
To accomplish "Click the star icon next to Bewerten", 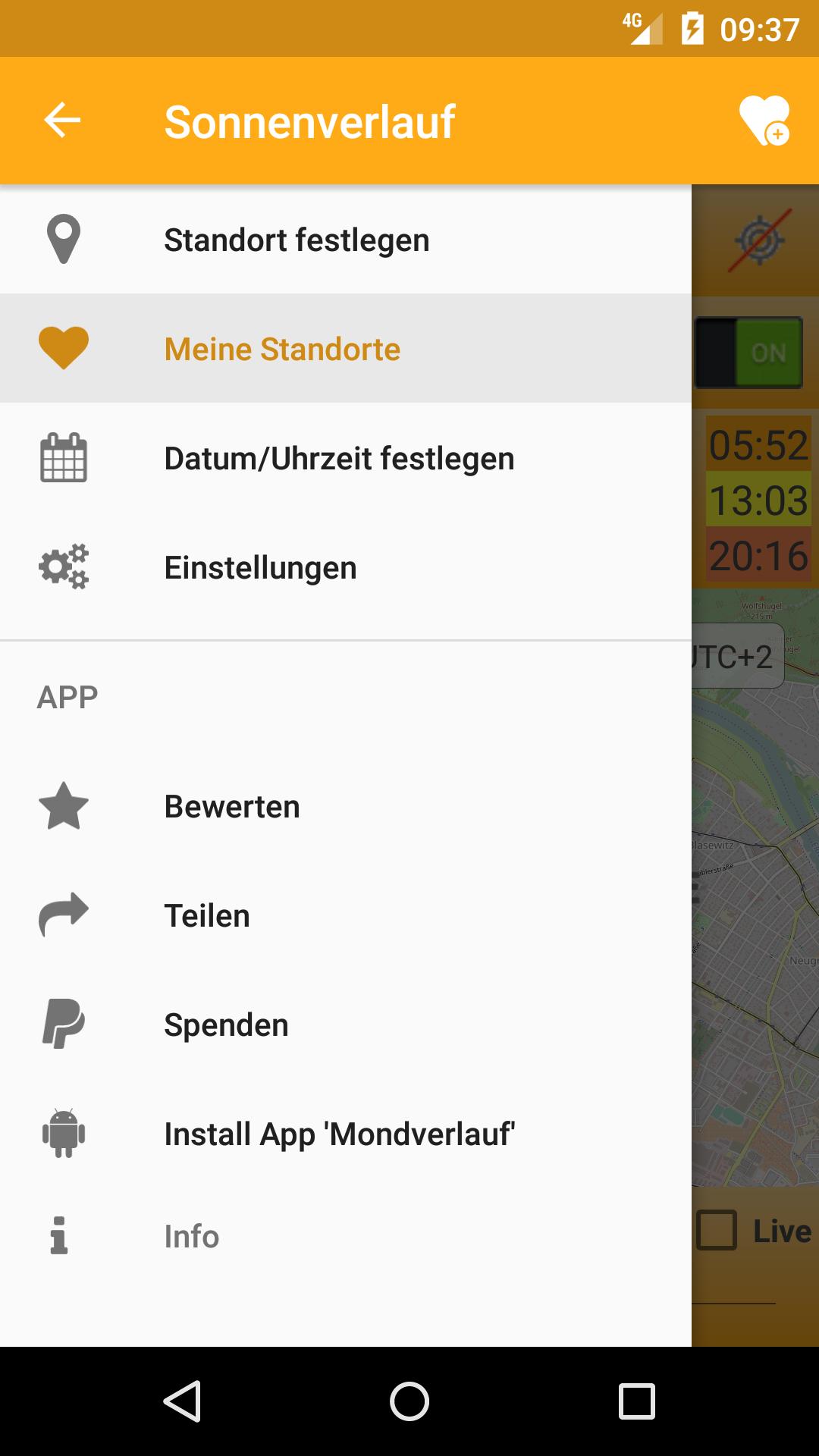I will click(63, 806).
